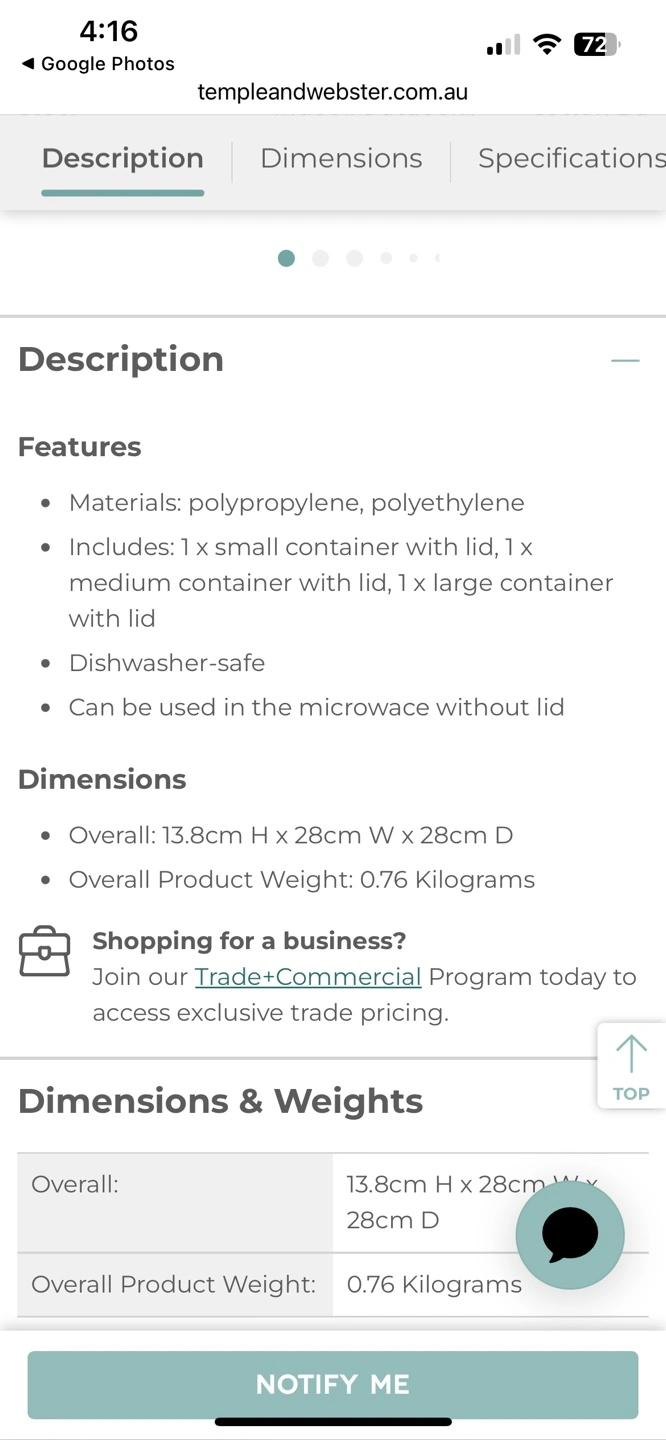The image size is (666, 1440).
Task: Return to Google Photos app
Action: click(98, 64)
